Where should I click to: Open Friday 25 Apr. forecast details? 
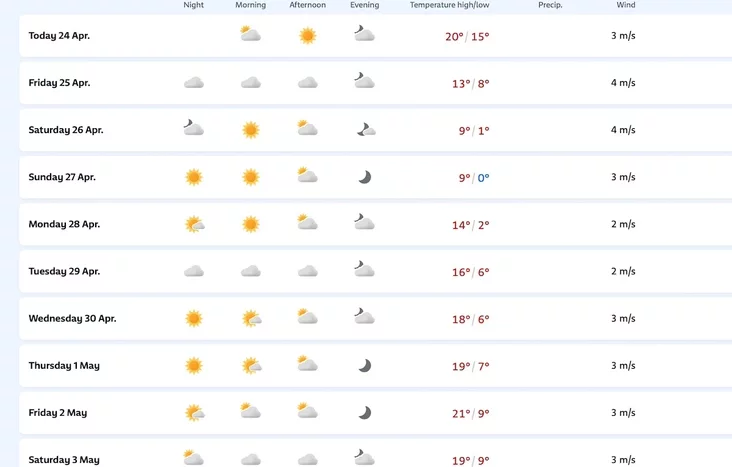tap(60, 83)
